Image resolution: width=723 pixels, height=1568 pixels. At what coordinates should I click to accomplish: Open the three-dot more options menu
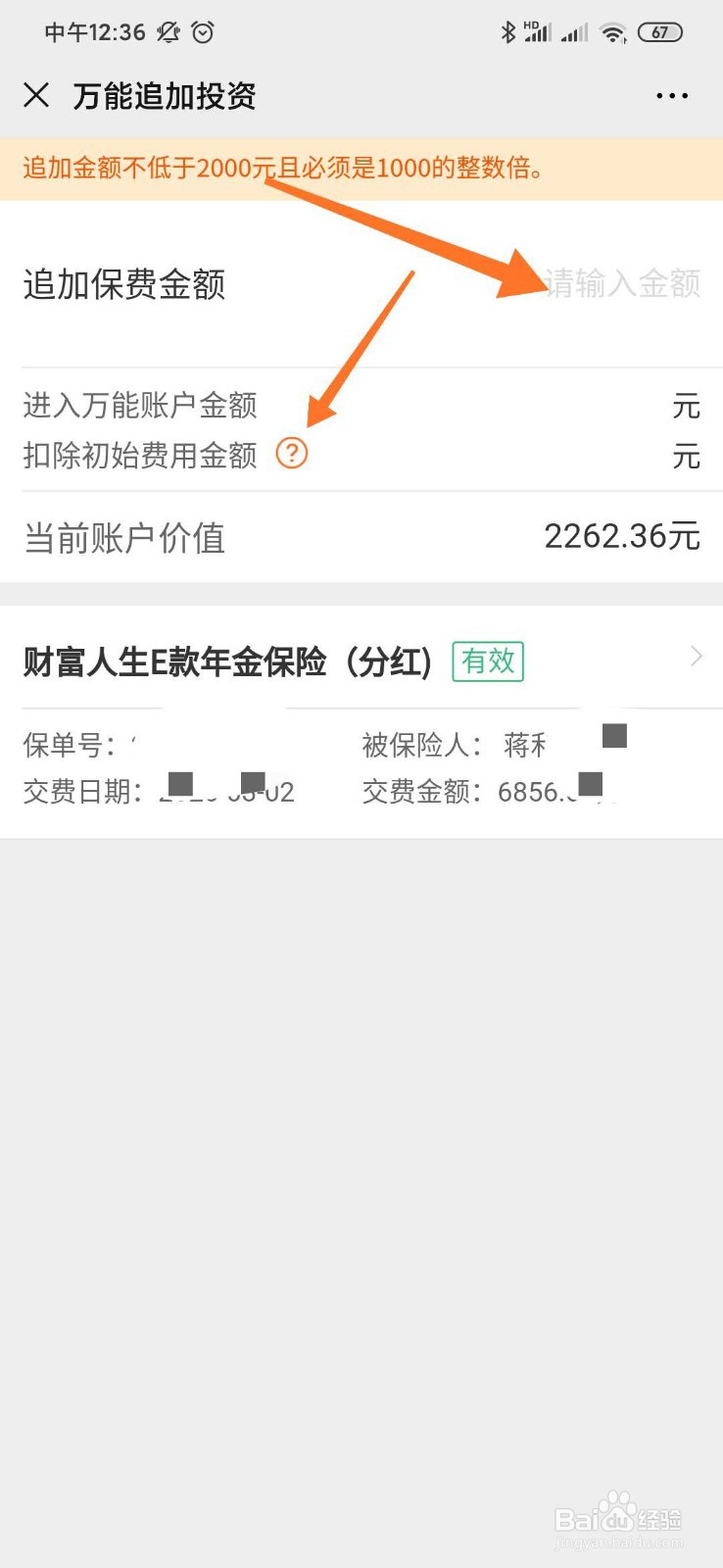[x=671, y=95]
